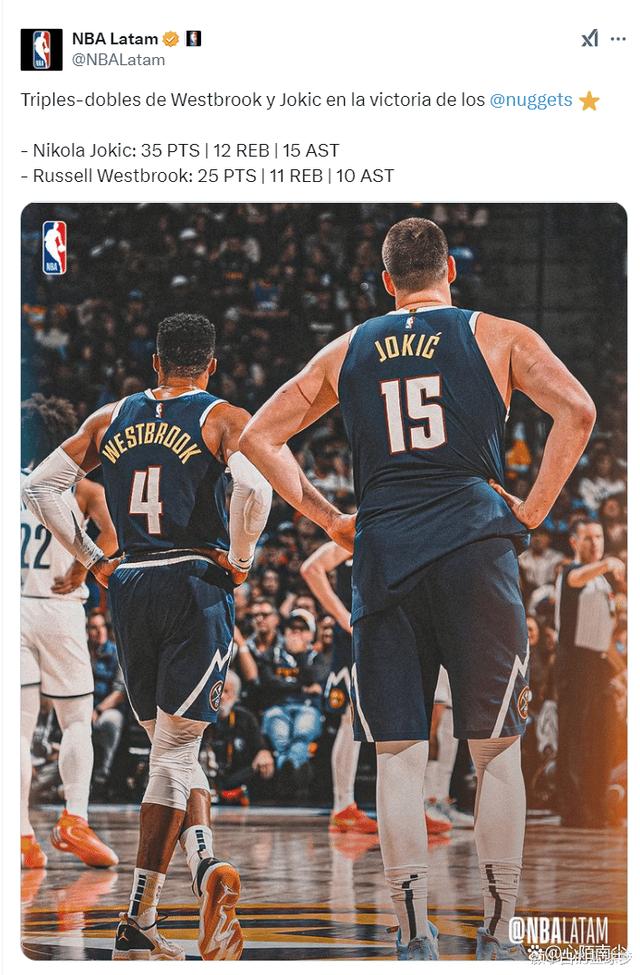Open the Grok explain-post icon
Image resolution: width=640 pixels, height=975 pixels.
[x=590, y=39]
